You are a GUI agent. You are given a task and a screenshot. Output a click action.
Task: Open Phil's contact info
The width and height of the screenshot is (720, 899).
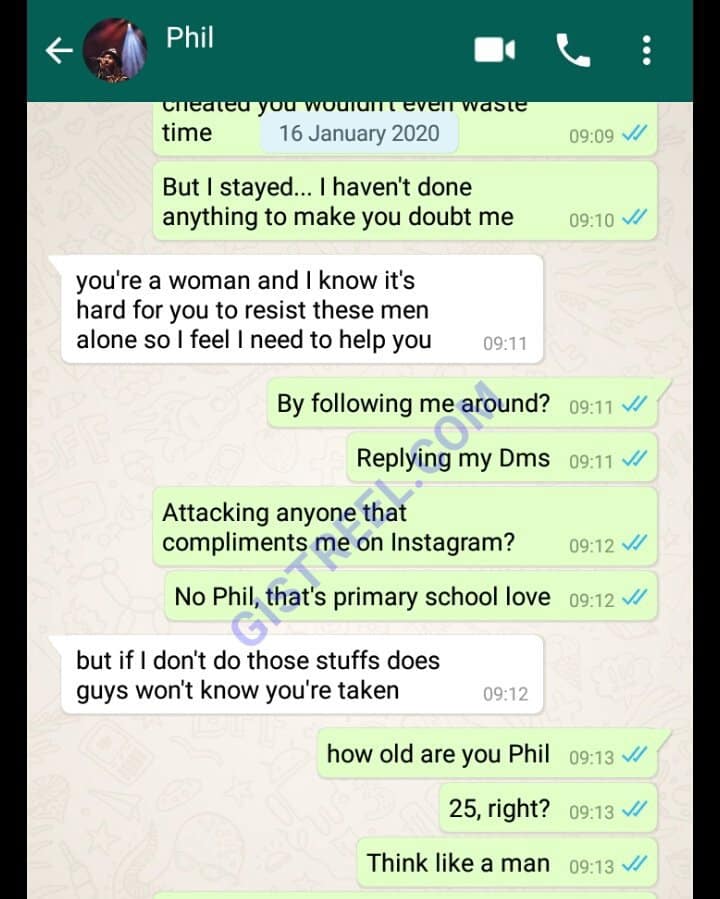190,38
